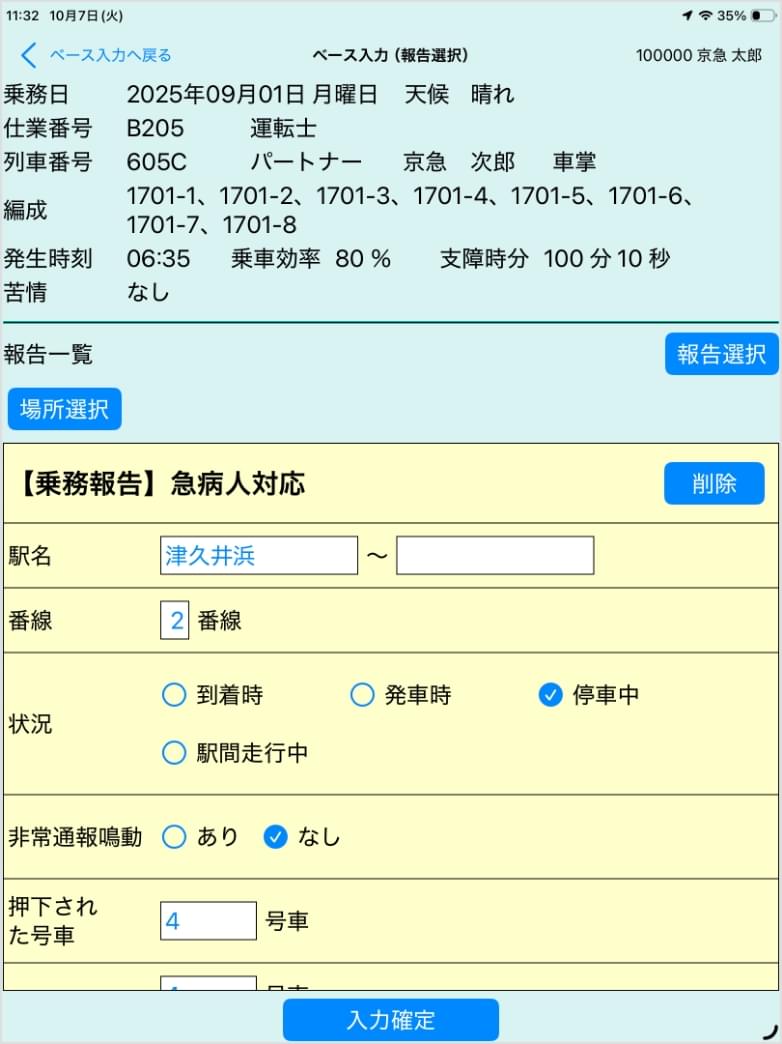This screenshot has width=782, height=1044.
Task: Edit the pressed car number field showing 4
Action: (x=208, y=920)
